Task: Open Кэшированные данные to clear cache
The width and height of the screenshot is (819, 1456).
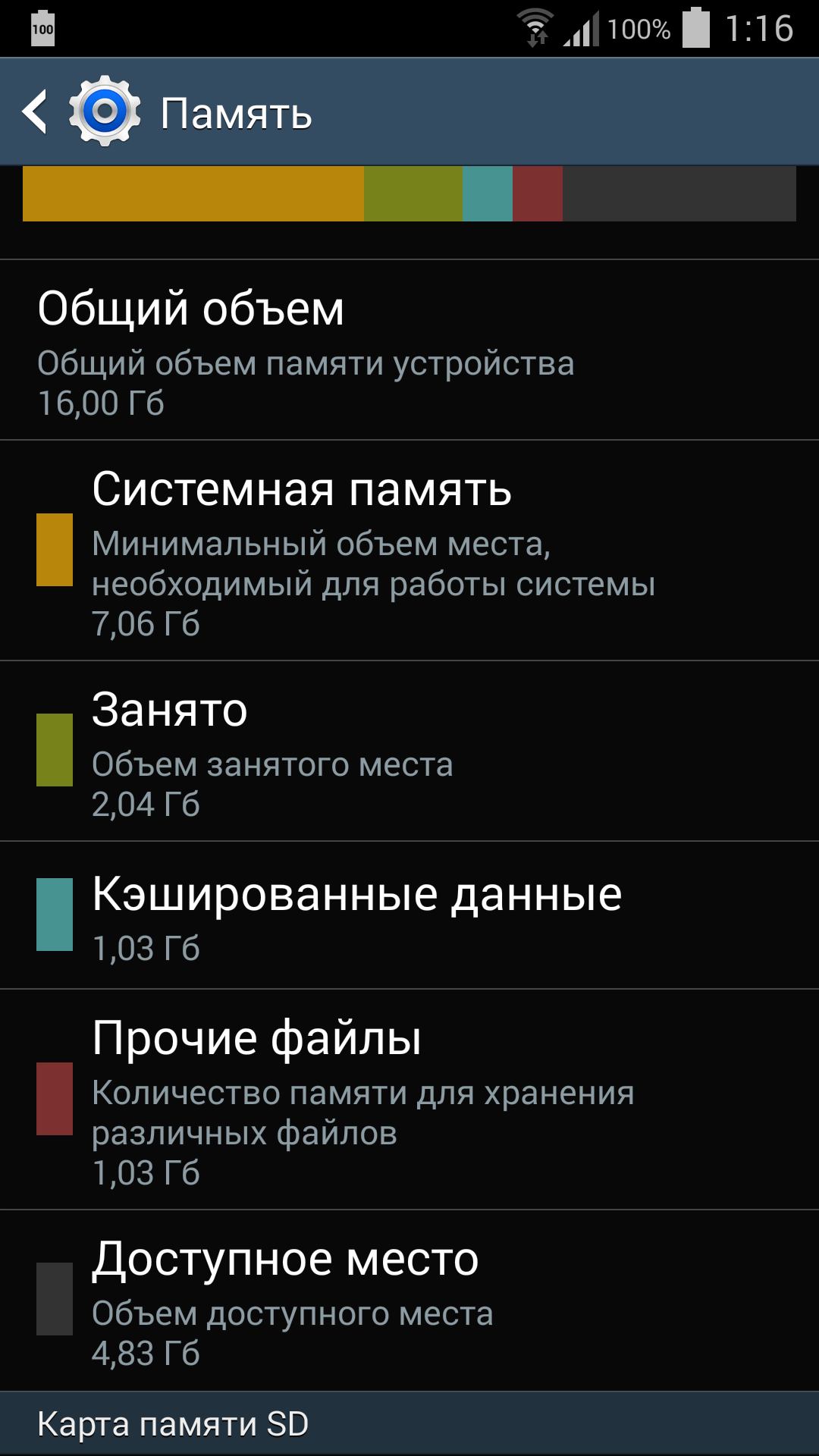Action: (409, 915)
